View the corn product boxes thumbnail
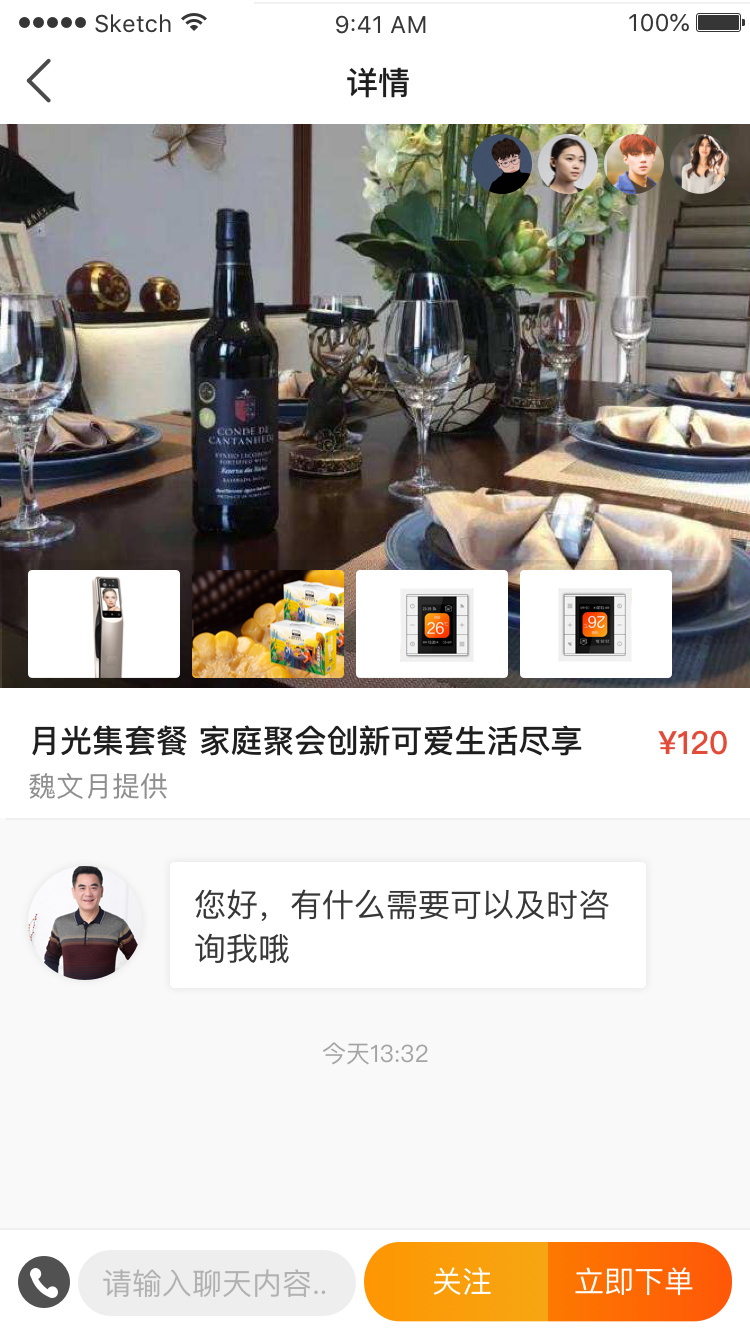This screenshot has height=1334, width=750. (268, 624)
